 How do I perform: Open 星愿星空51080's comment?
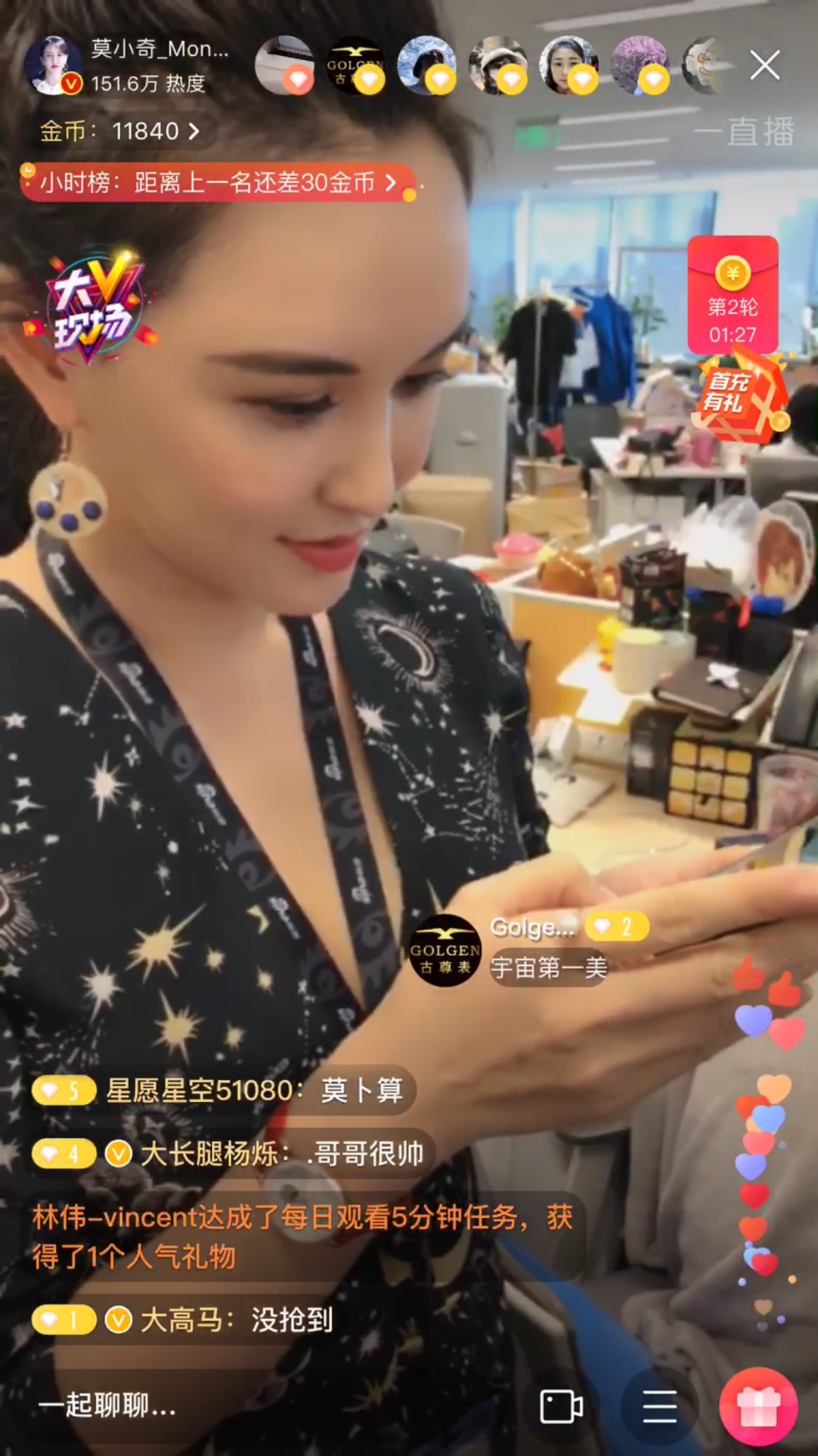(223, 1091)
